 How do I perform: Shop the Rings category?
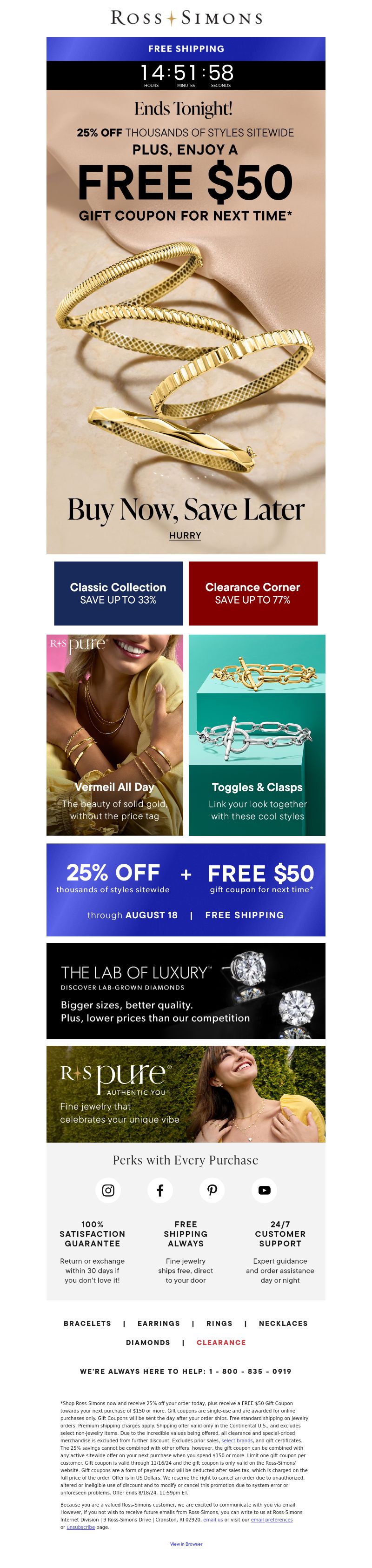coord(219,1323)
